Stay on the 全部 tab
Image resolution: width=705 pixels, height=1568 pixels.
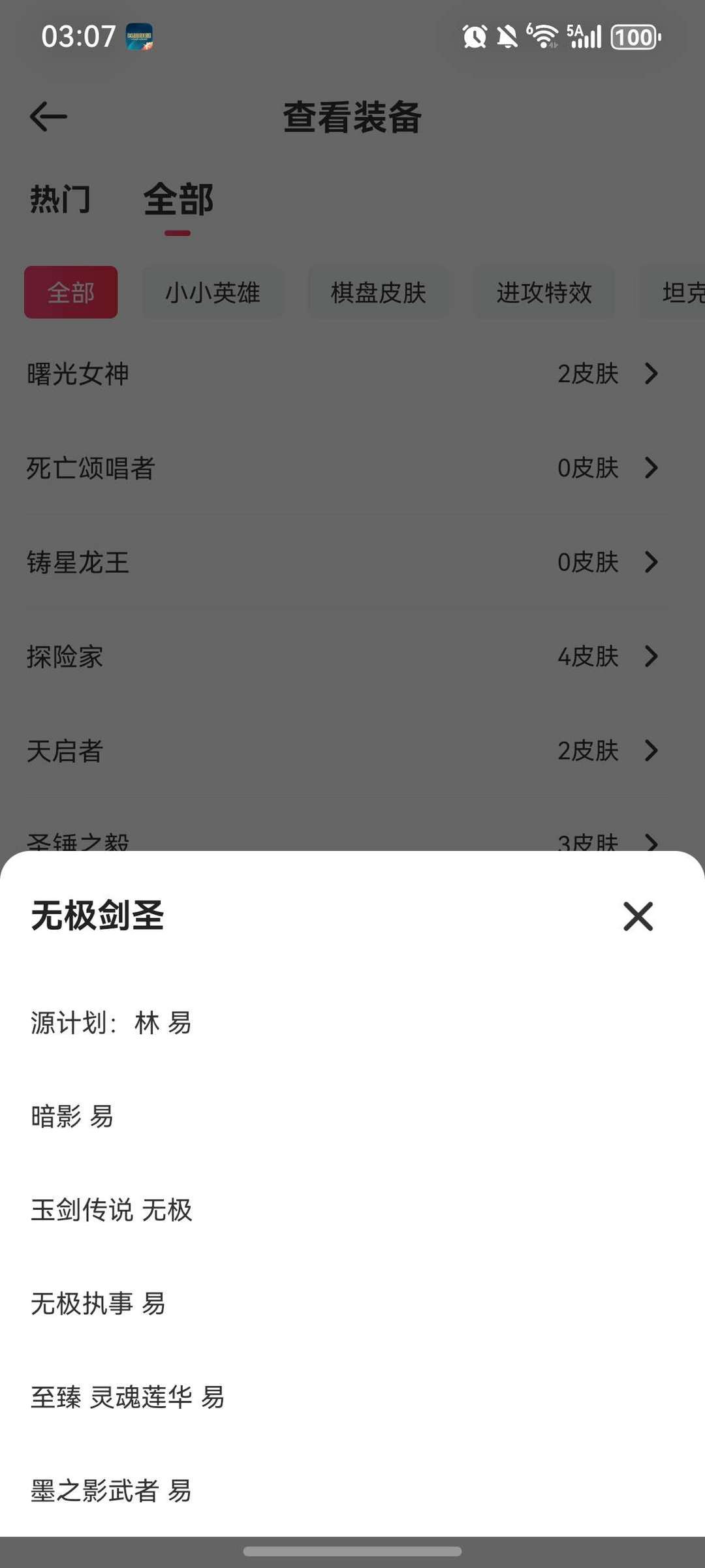click(178, 200)
